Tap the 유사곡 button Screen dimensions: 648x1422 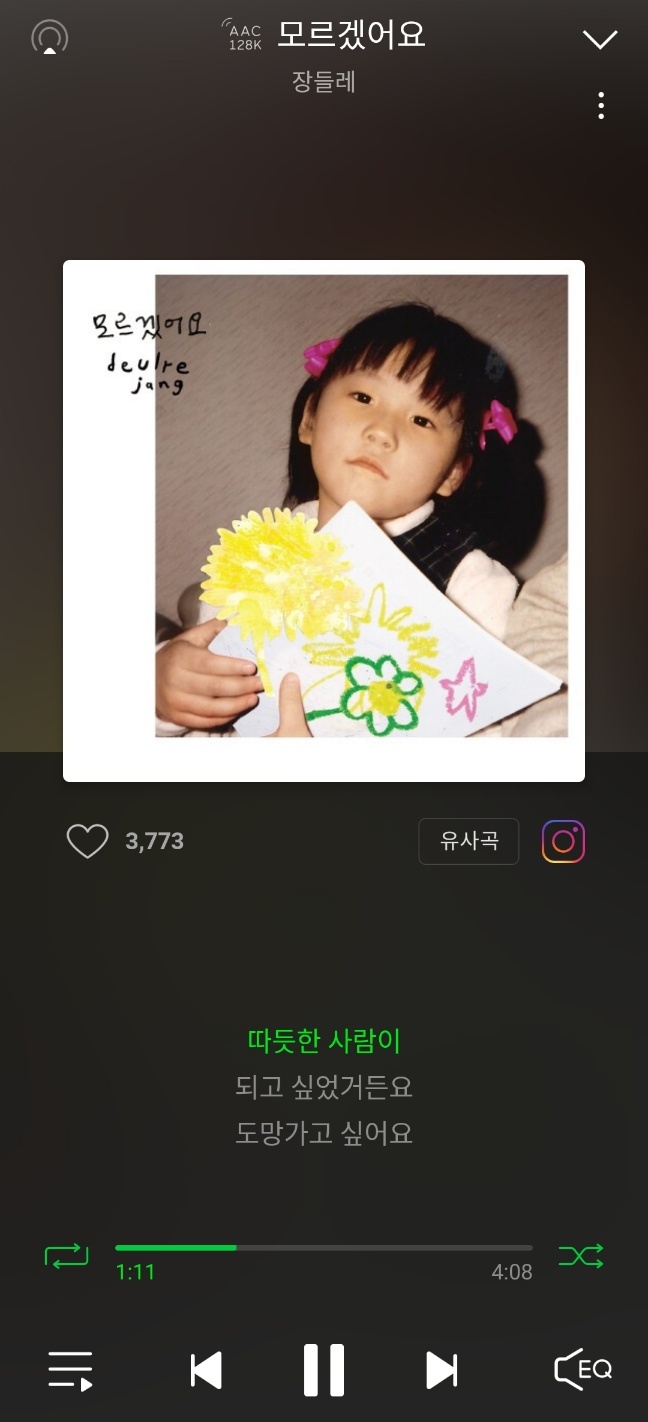coord(468,841)
